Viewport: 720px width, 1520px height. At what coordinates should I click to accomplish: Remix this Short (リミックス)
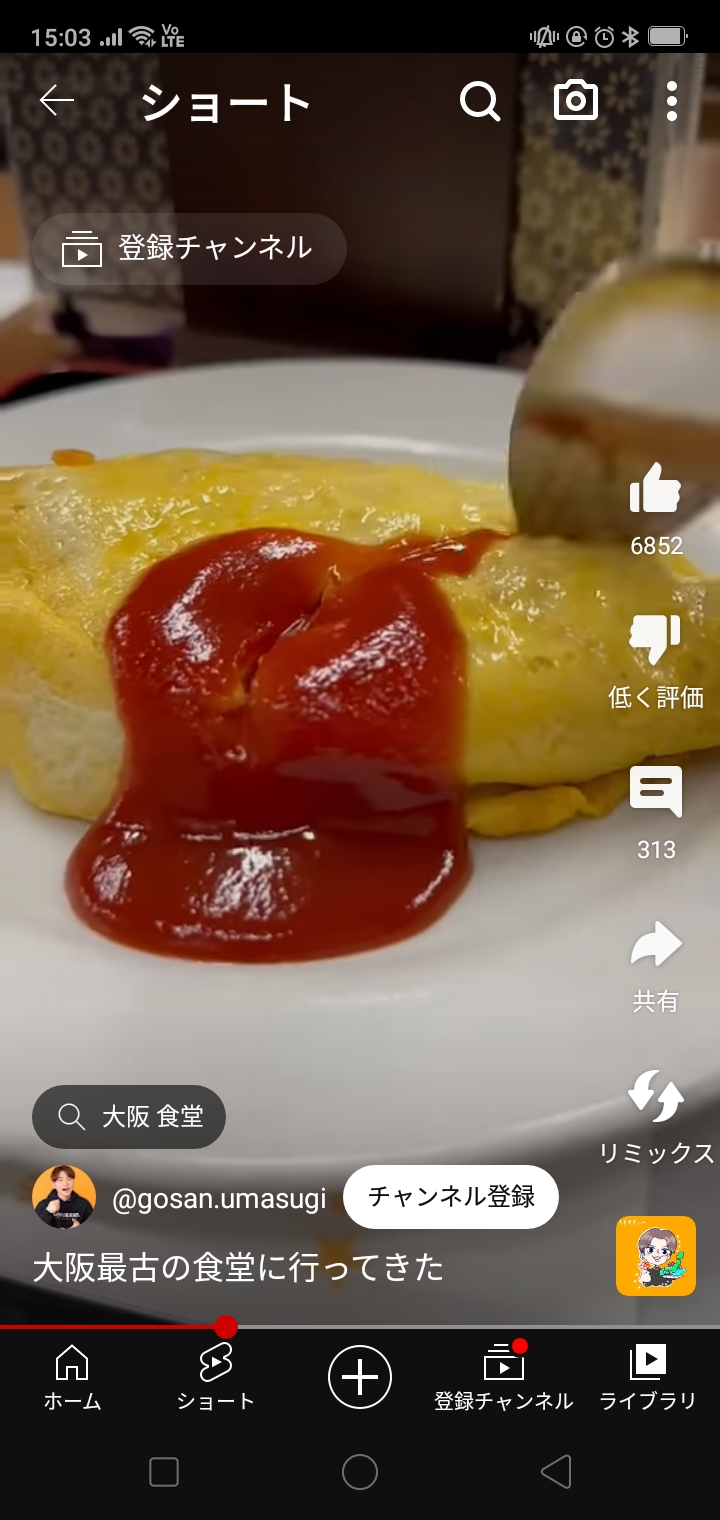(x=656, y=1097)
